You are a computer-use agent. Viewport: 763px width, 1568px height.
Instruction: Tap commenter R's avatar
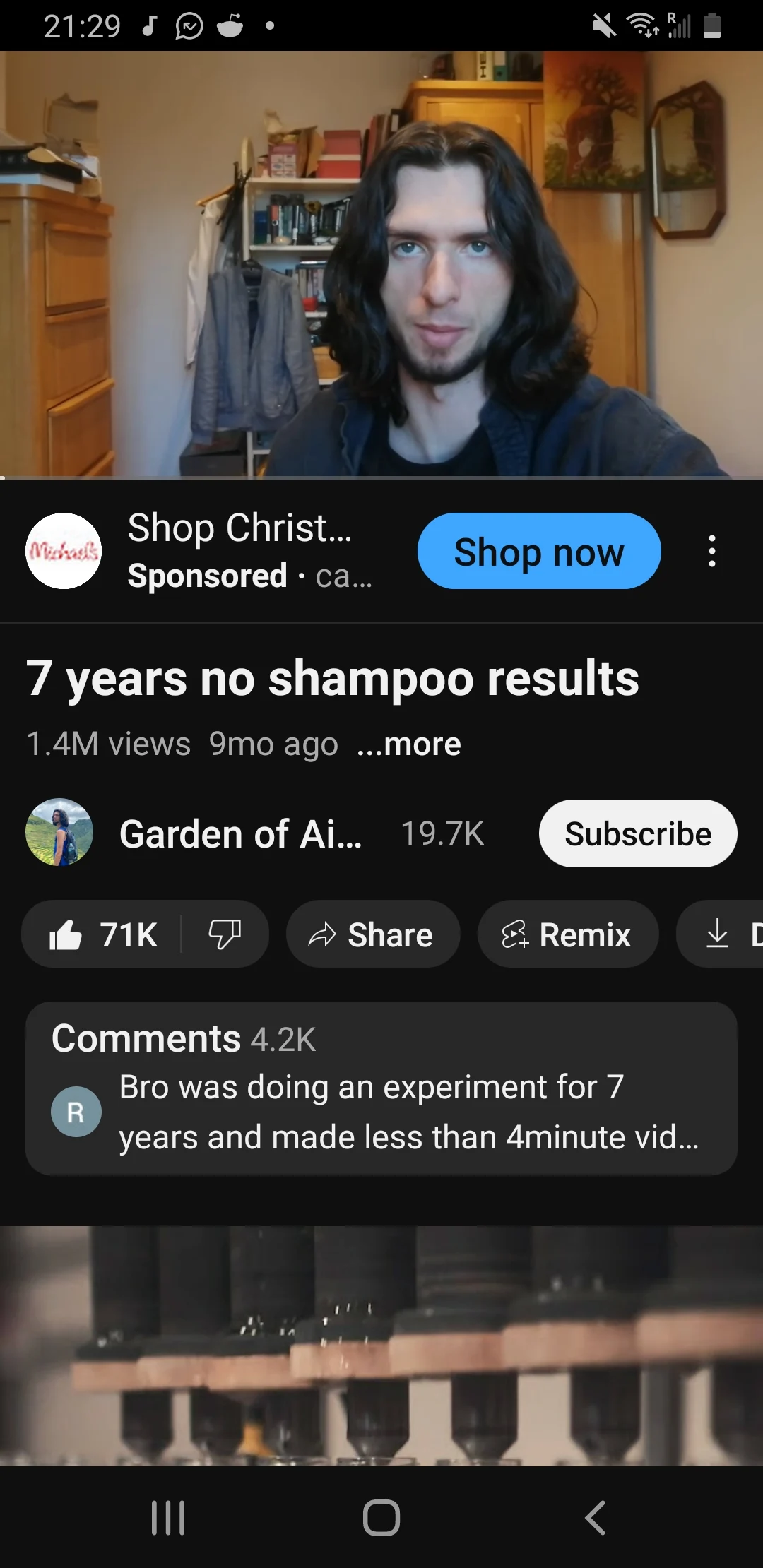pyautogui.click(x=76, y=1110)
